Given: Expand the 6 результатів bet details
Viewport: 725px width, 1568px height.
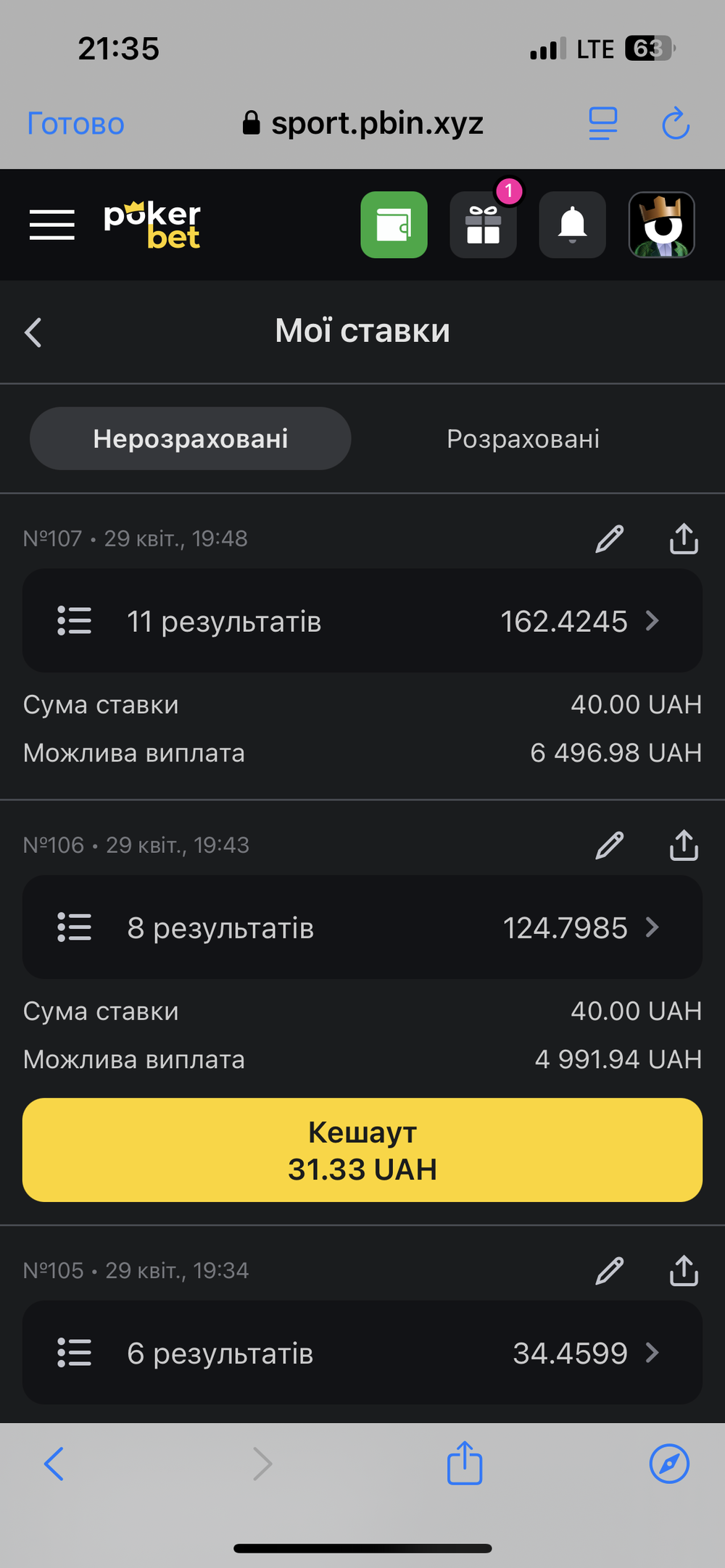Looking at the screenshot, I should tap(362, 1353).
